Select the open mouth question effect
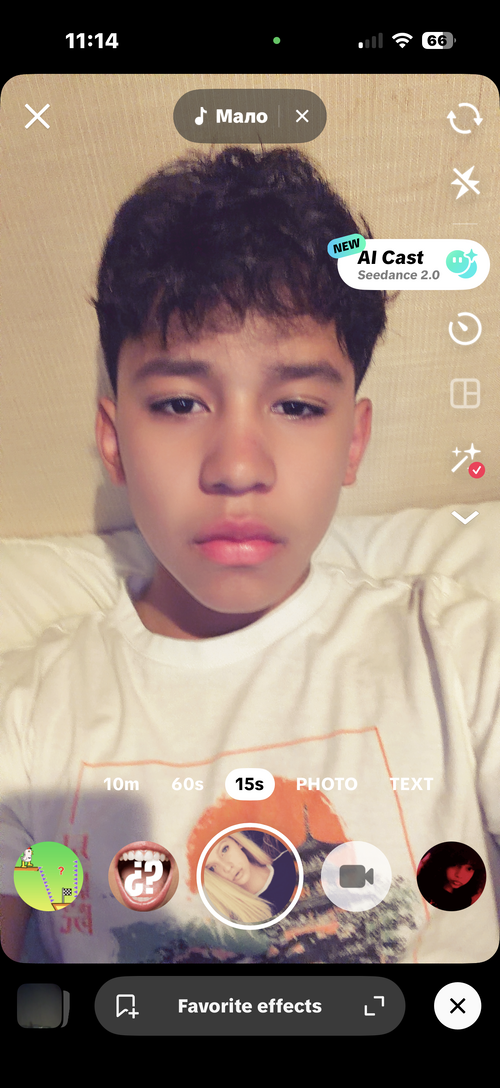 [144, 876]
